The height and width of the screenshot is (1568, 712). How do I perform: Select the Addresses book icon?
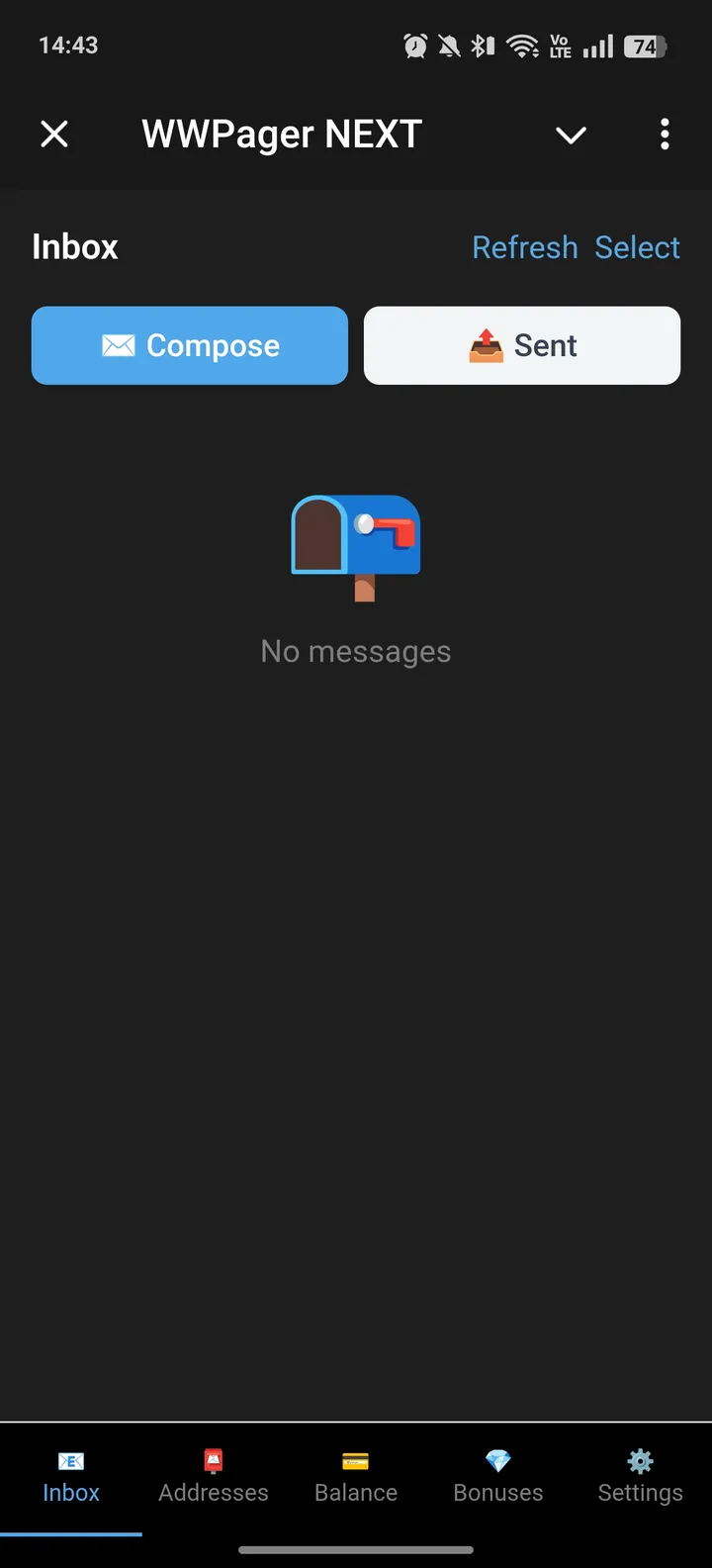tap(213, 1458)
